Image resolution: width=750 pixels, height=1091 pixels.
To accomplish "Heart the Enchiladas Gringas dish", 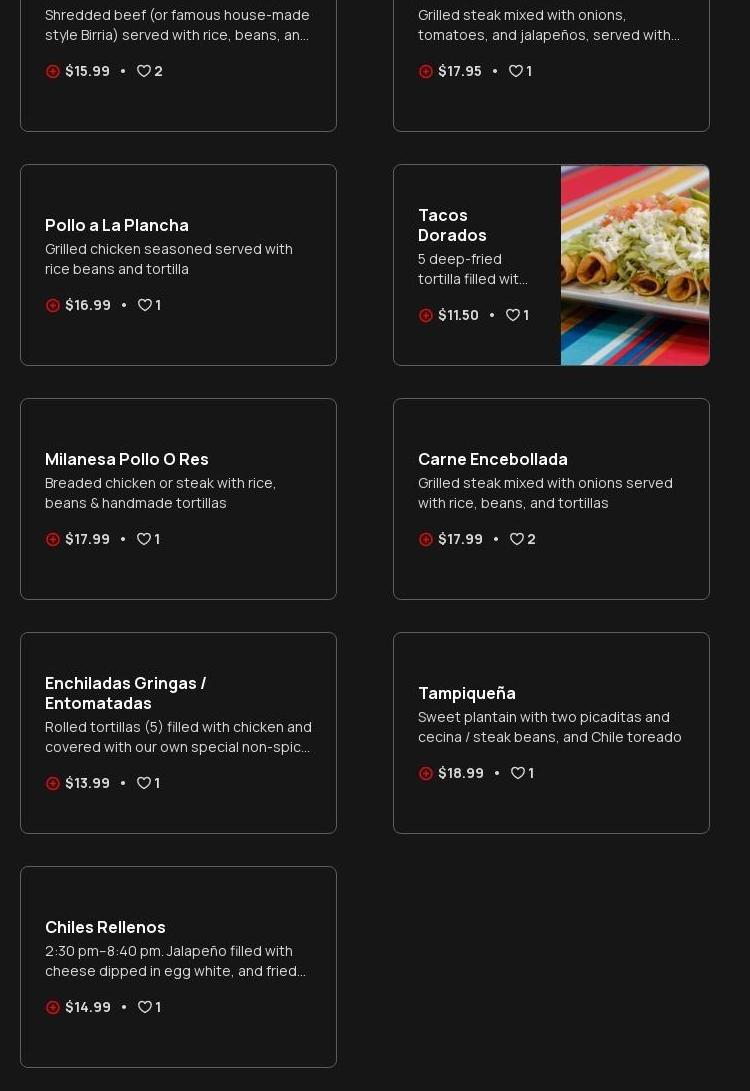I will coord(144,783).
